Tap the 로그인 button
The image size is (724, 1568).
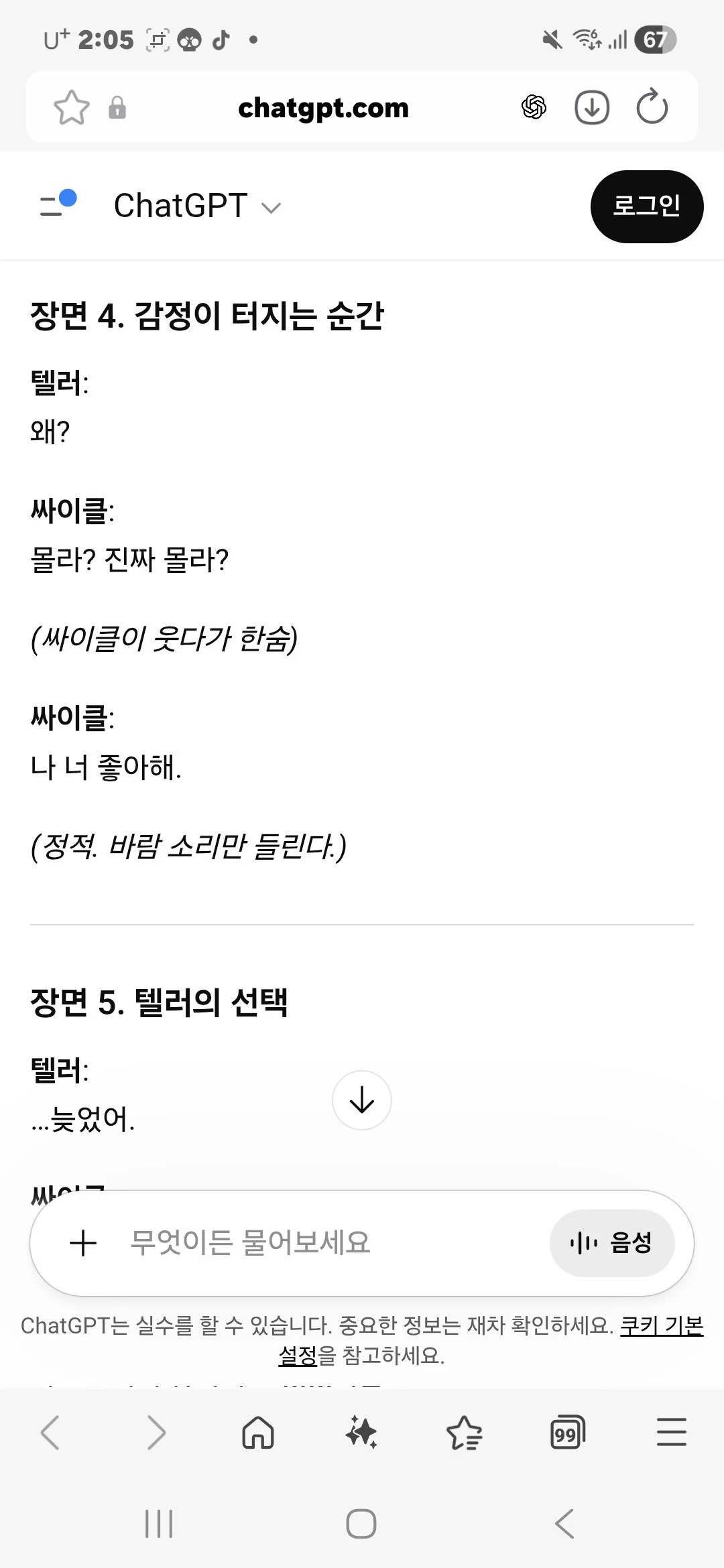(x=646, y=206)
